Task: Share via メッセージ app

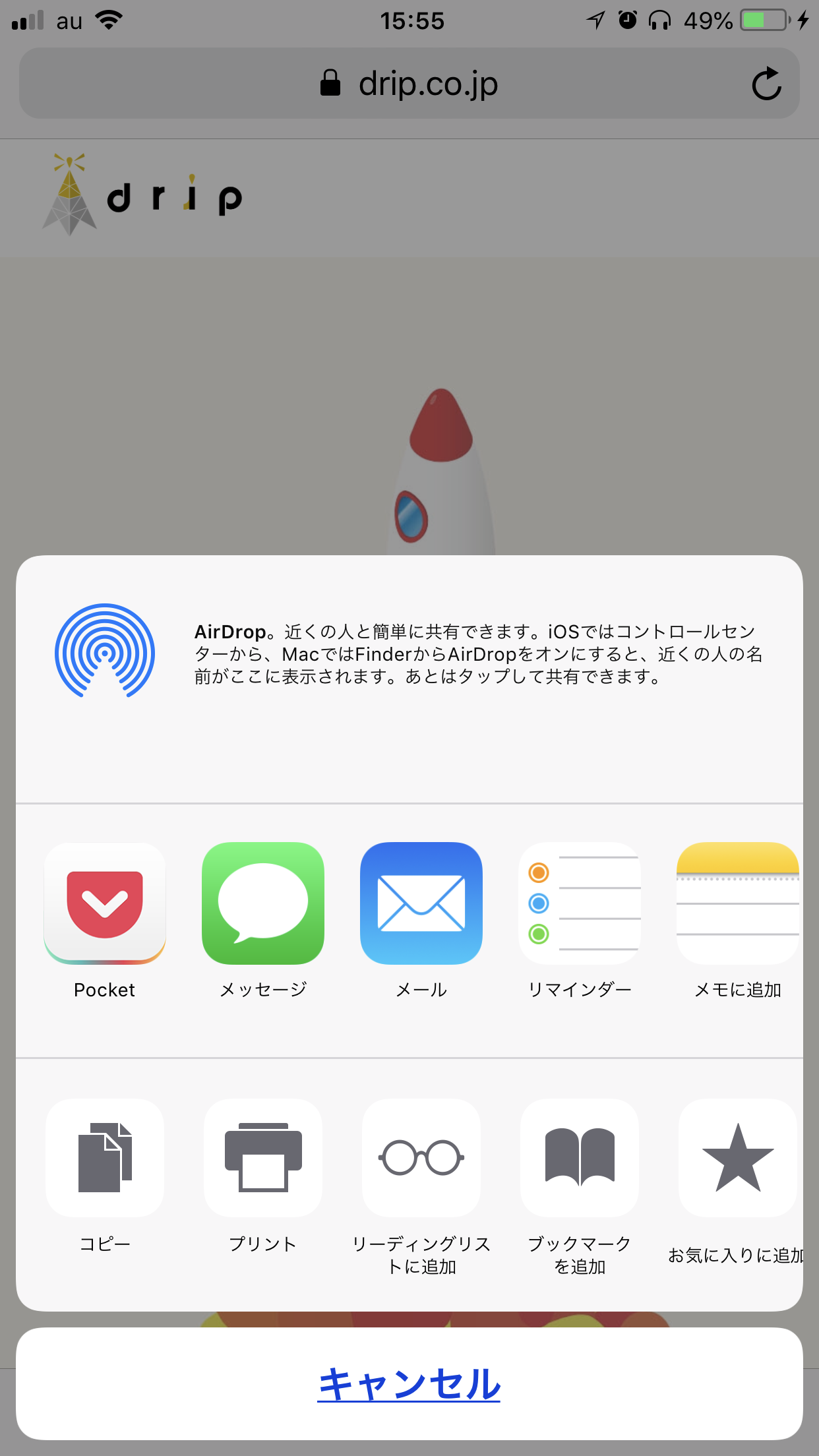Action: pyautogui.click(x=262, y=903)
